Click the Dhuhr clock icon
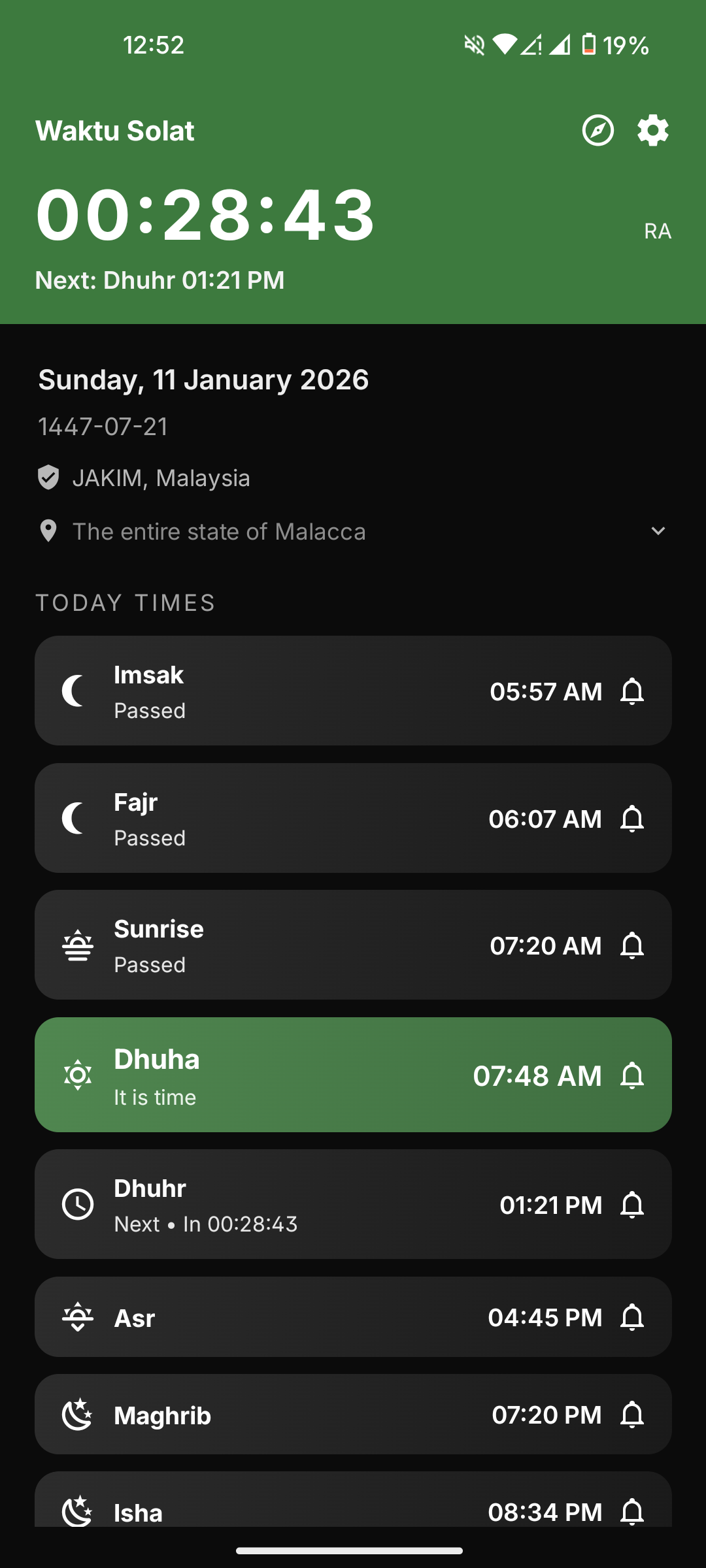Viewport: 706px width, 1568px height. pyautogui.click(x=76, y=1204)
